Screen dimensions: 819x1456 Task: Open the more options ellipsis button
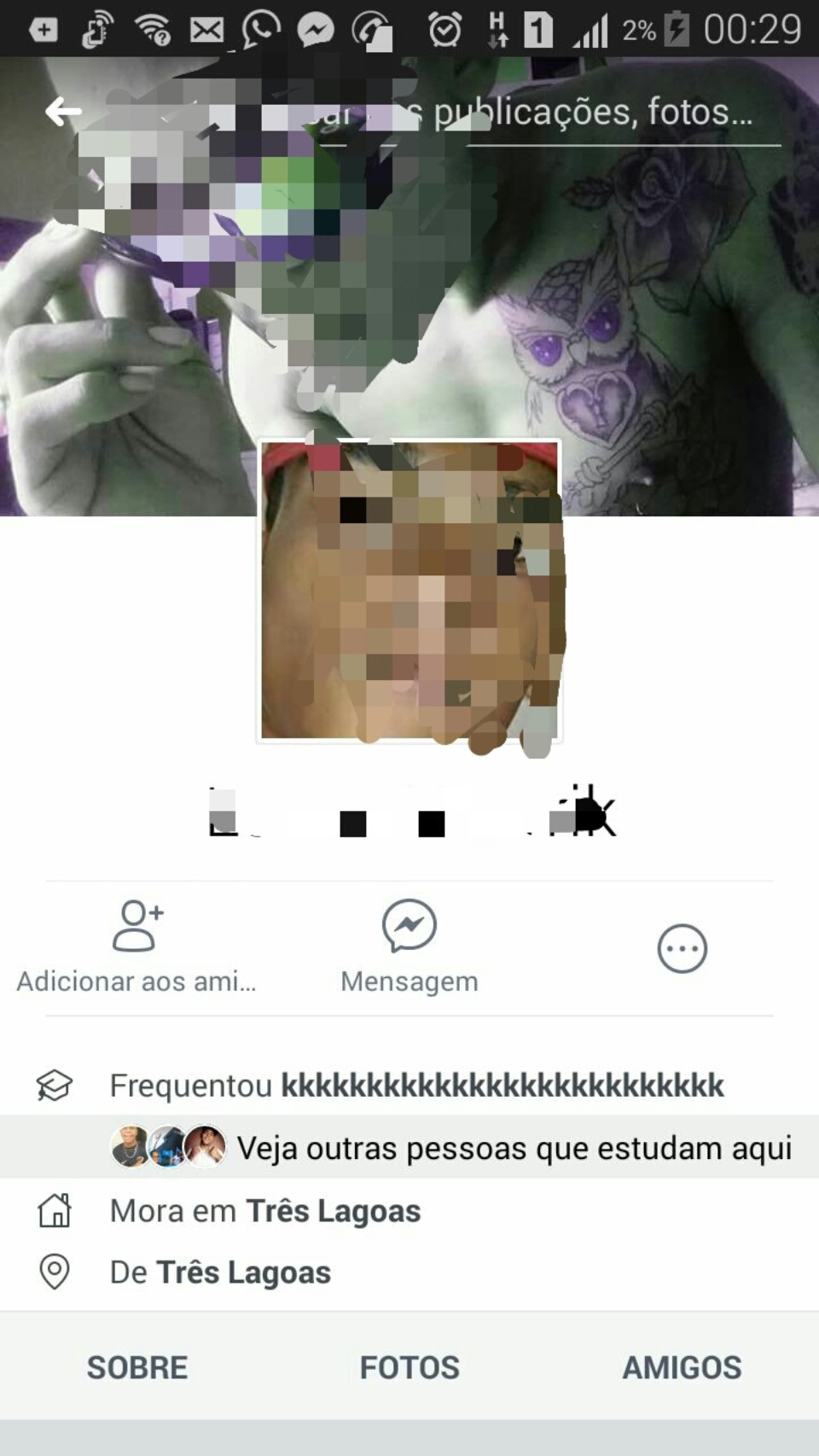click(x=682, y=948)
